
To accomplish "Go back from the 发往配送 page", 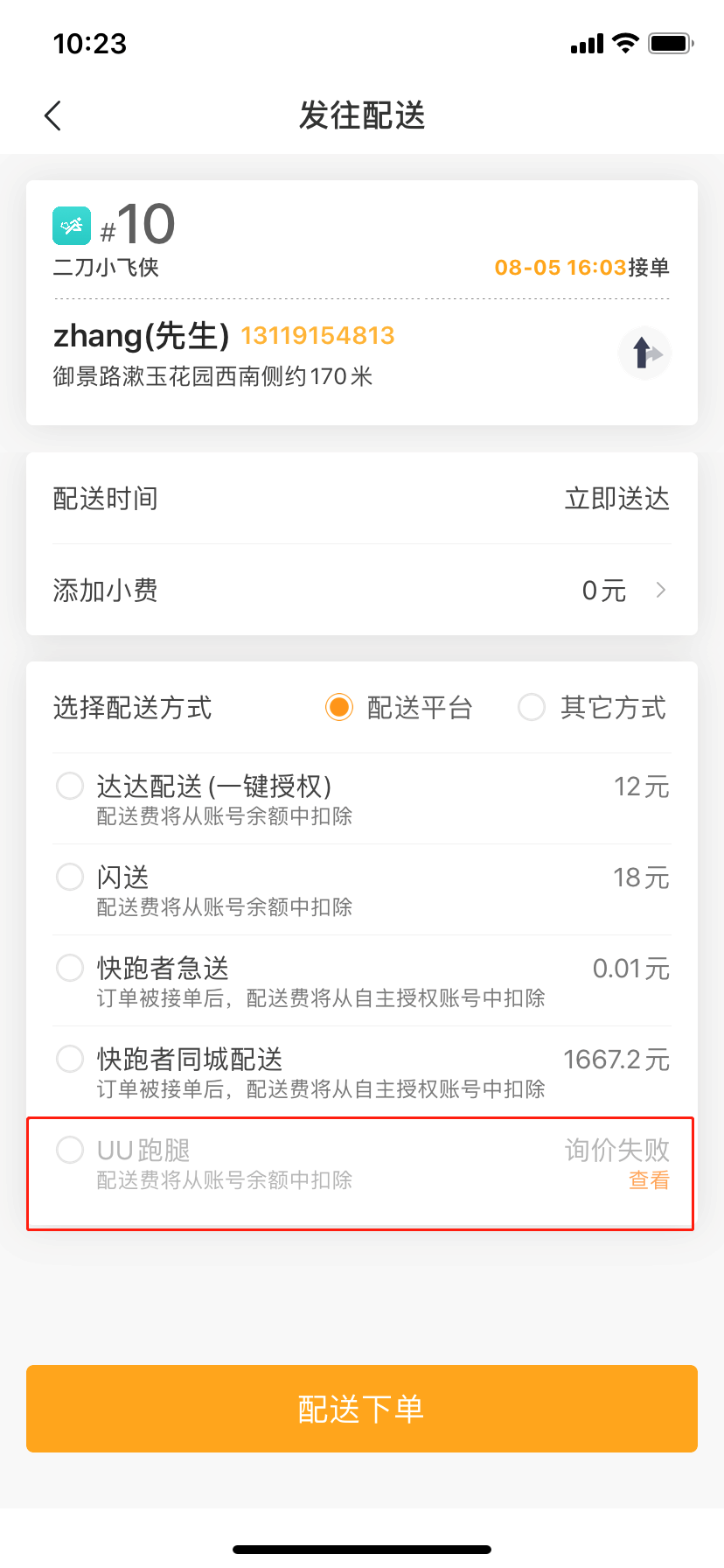I will [x=53, y=115].
